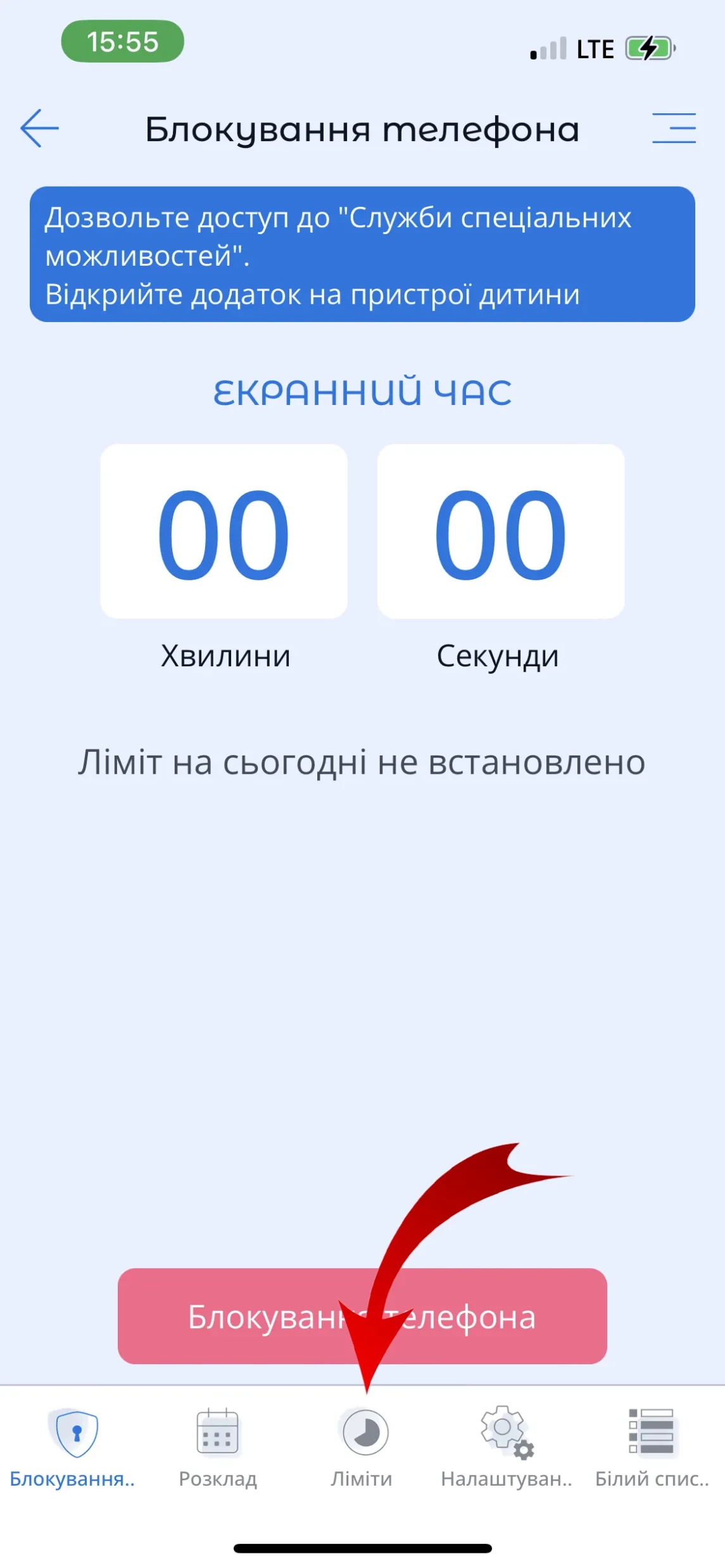The image size is (725, 1568).
Task: Open the menu icon in the header
Action: click(674, 128)
